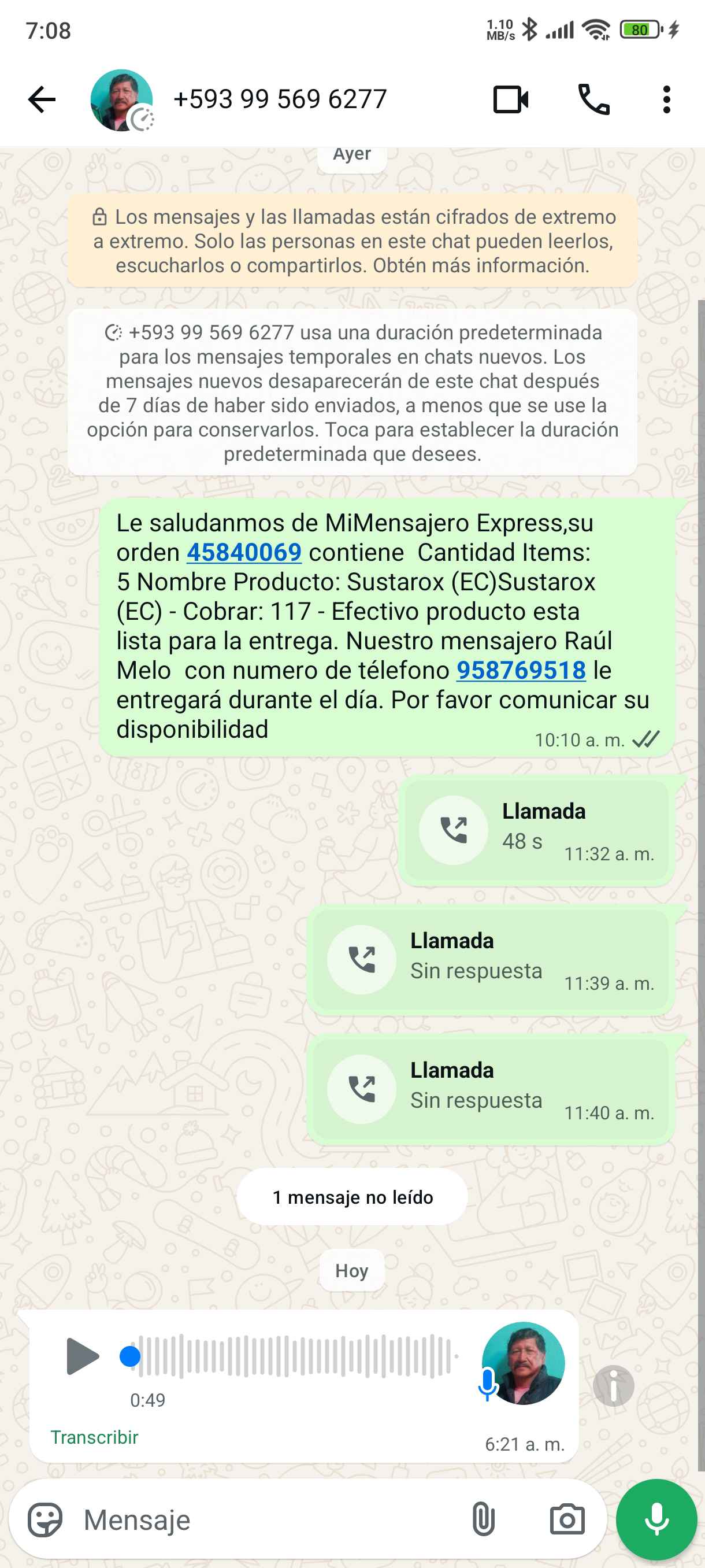Tap the green microphone record button

(x=656, y=1520)
